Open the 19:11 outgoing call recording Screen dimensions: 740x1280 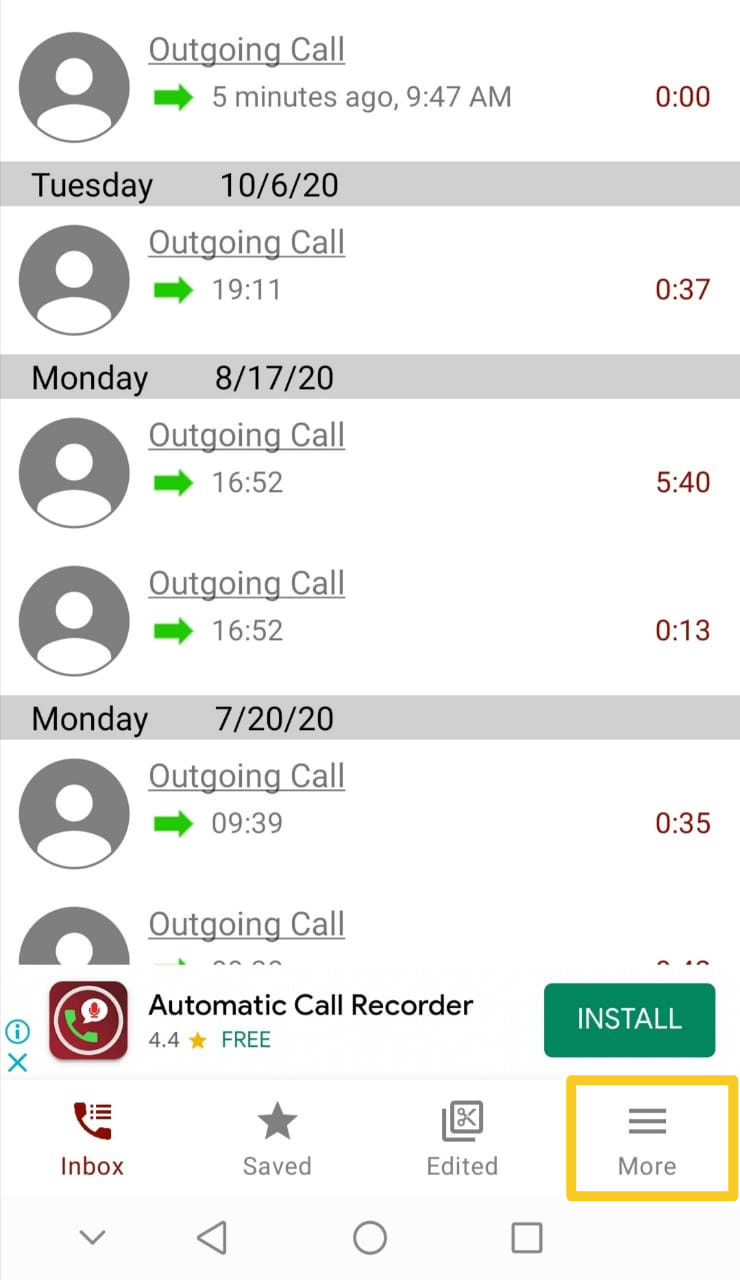tap(370, 280)
